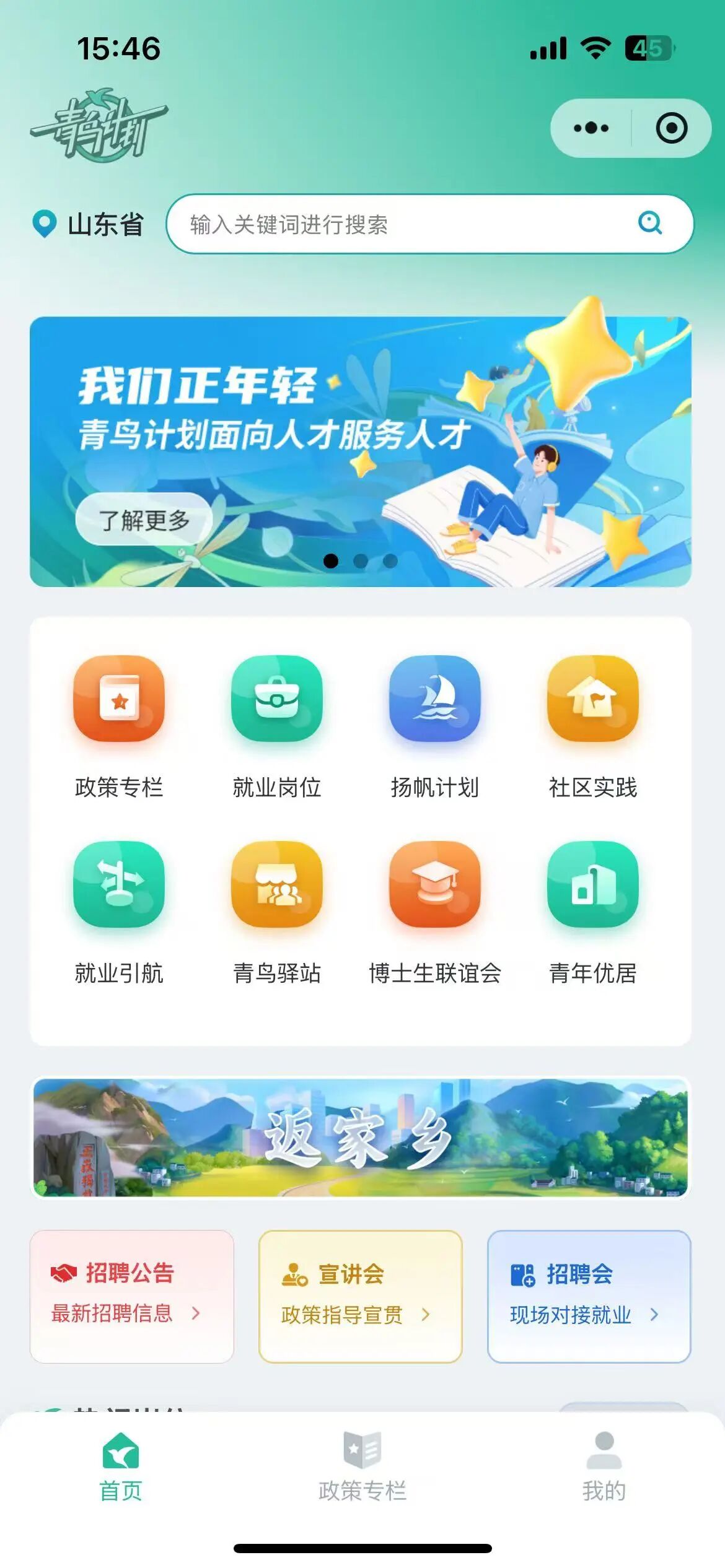Screen dimensions: 725x1568
Task: Open 社区实践
Action: 592,726
